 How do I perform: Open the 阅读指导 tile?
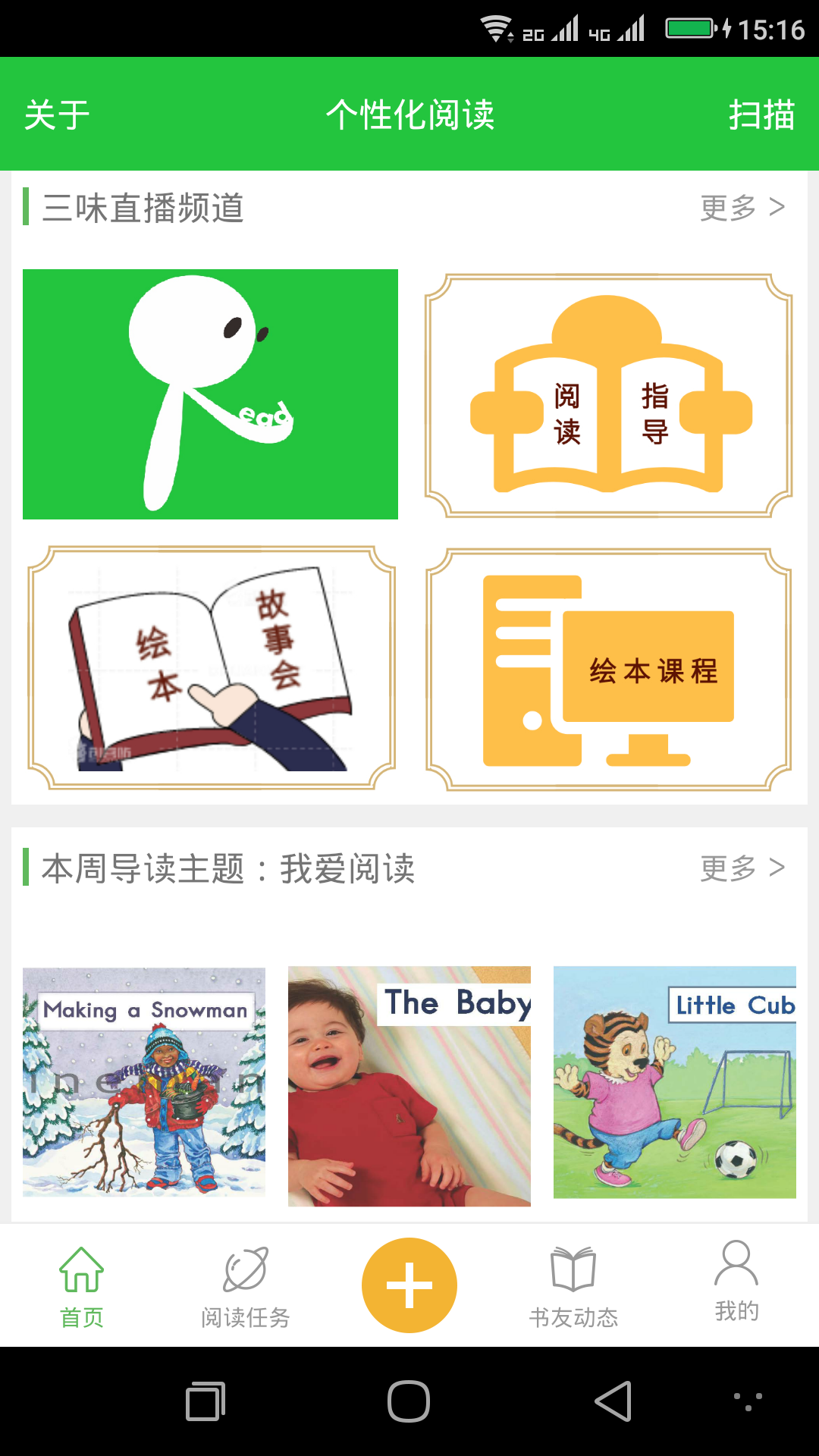click(x=608, y=396)
